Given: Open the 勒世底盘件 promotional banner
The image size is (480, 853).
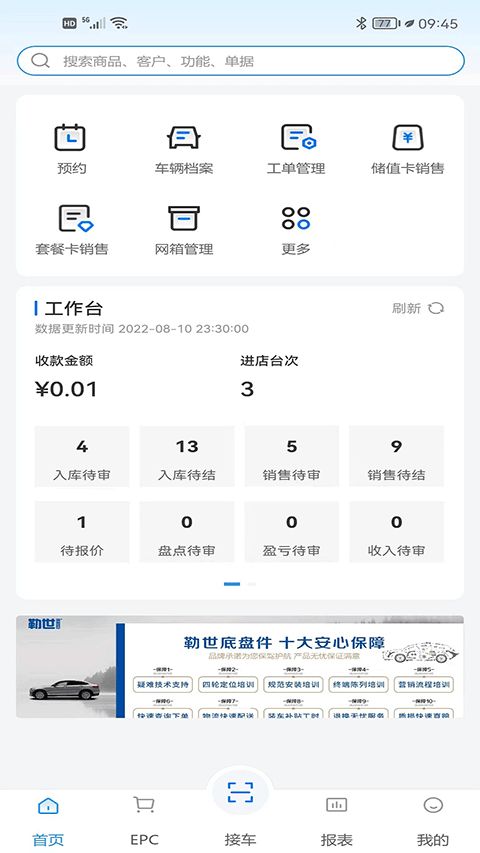Looking at the screenshot, I should pyautogui.click(x=240, y=666).
